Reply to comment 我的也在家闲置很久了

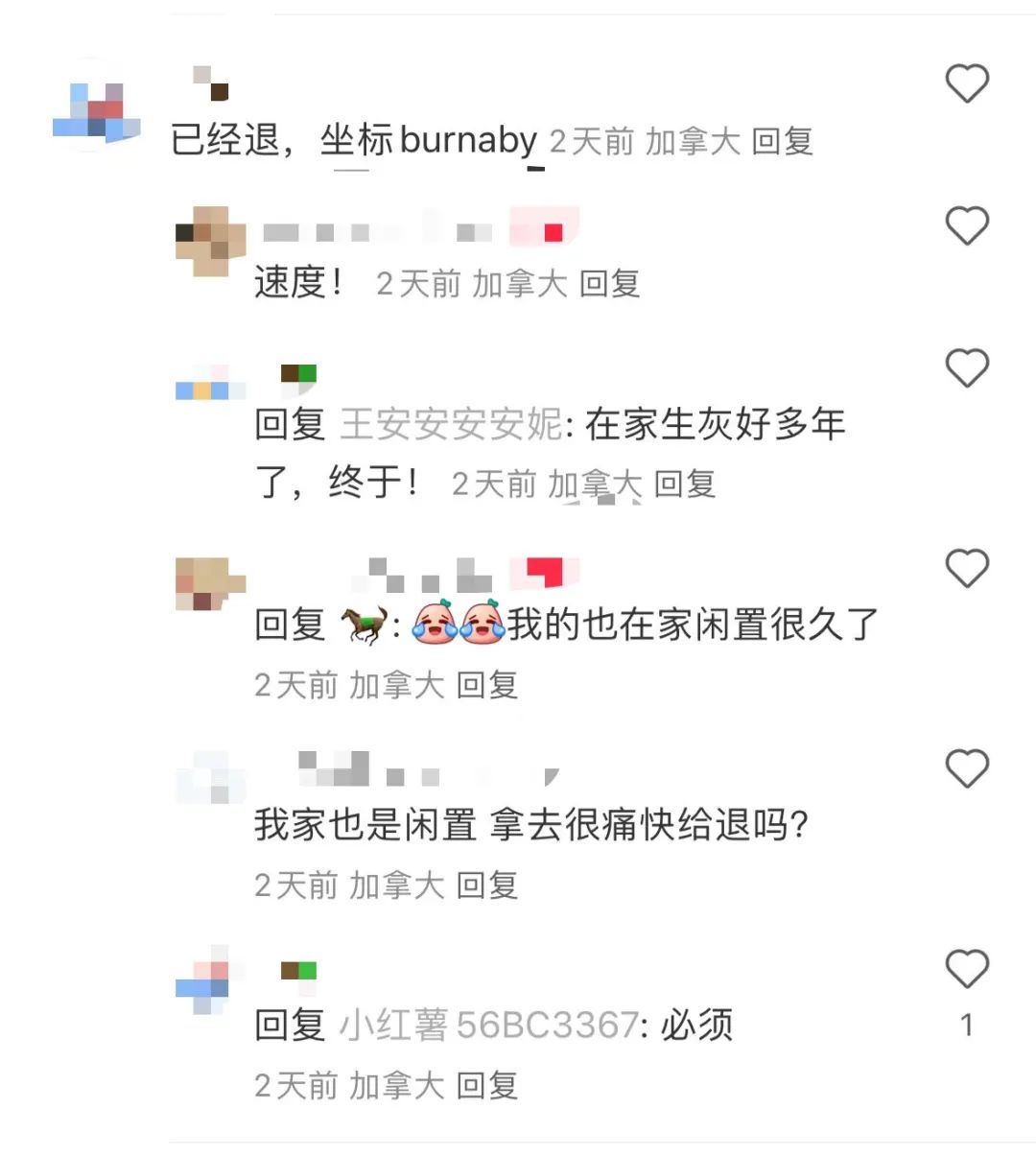pos(486,685)
